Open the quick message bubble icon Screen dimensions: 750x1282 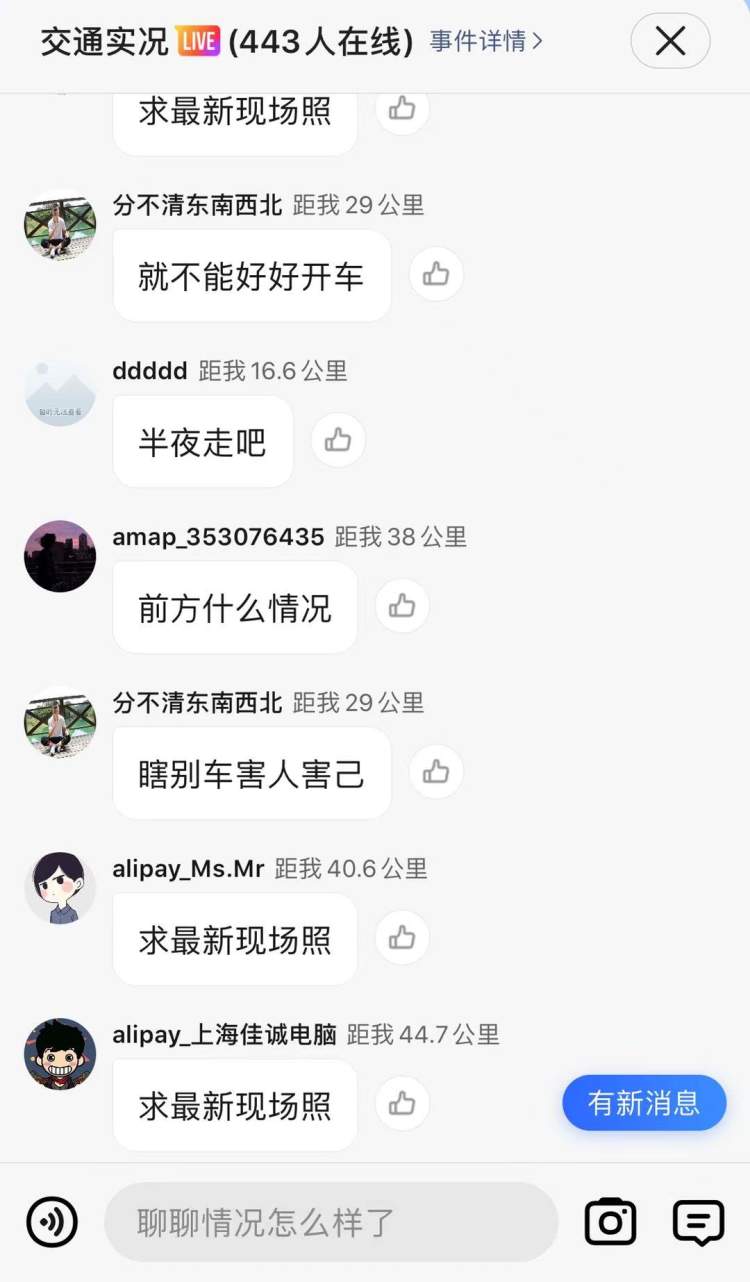[698, 1222]
